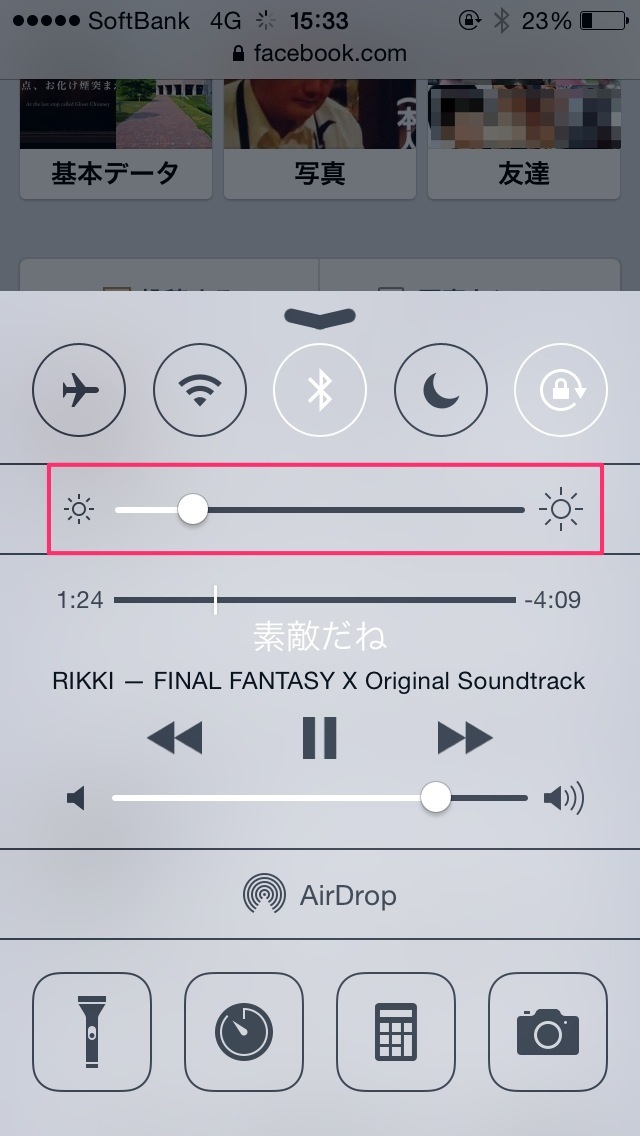Turn off the Bluetooth toggle
Image resolution: width=640 pixels, height=1136 pixels.
320,390
